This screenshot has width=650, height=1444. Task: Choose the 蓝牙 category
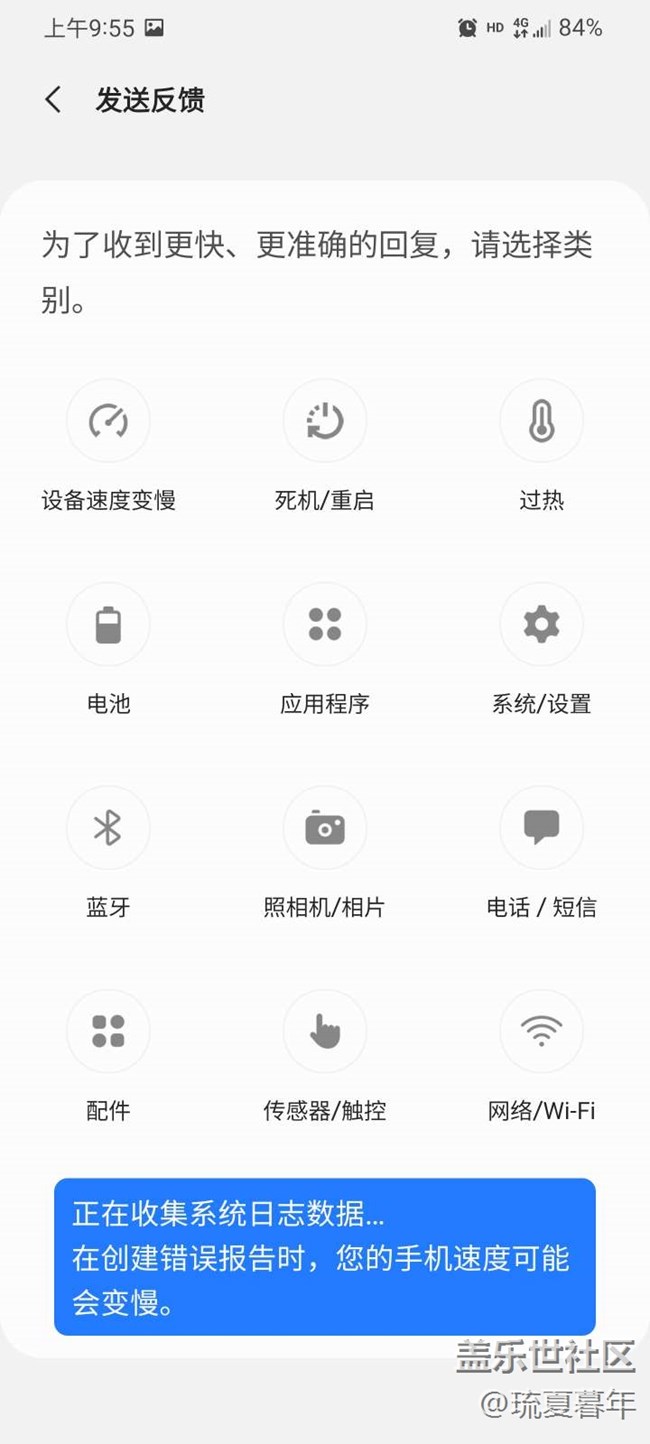pyautogui.click(x=108, y=829)
